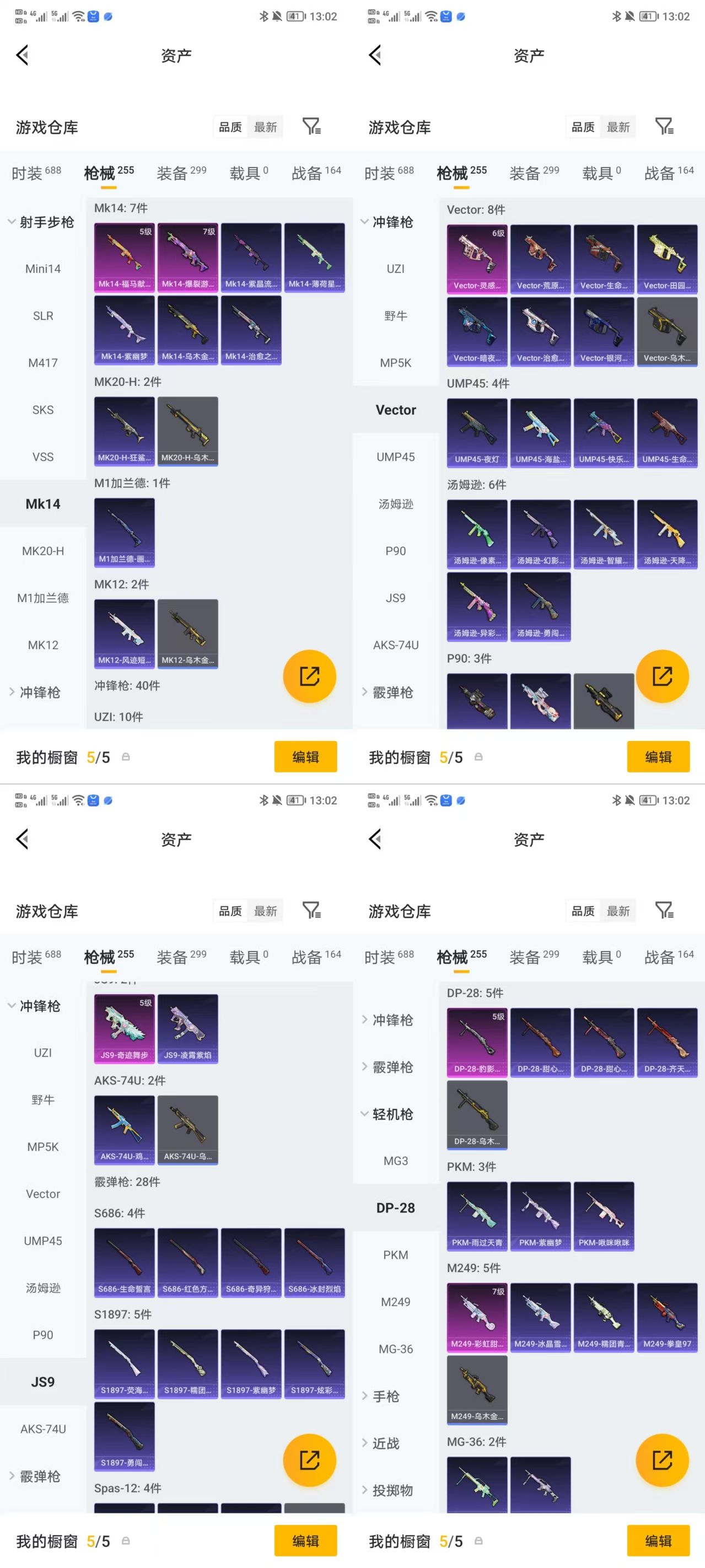
Task: Tap the yellow share icon in the Vector panel
Action: coord(662,676)
